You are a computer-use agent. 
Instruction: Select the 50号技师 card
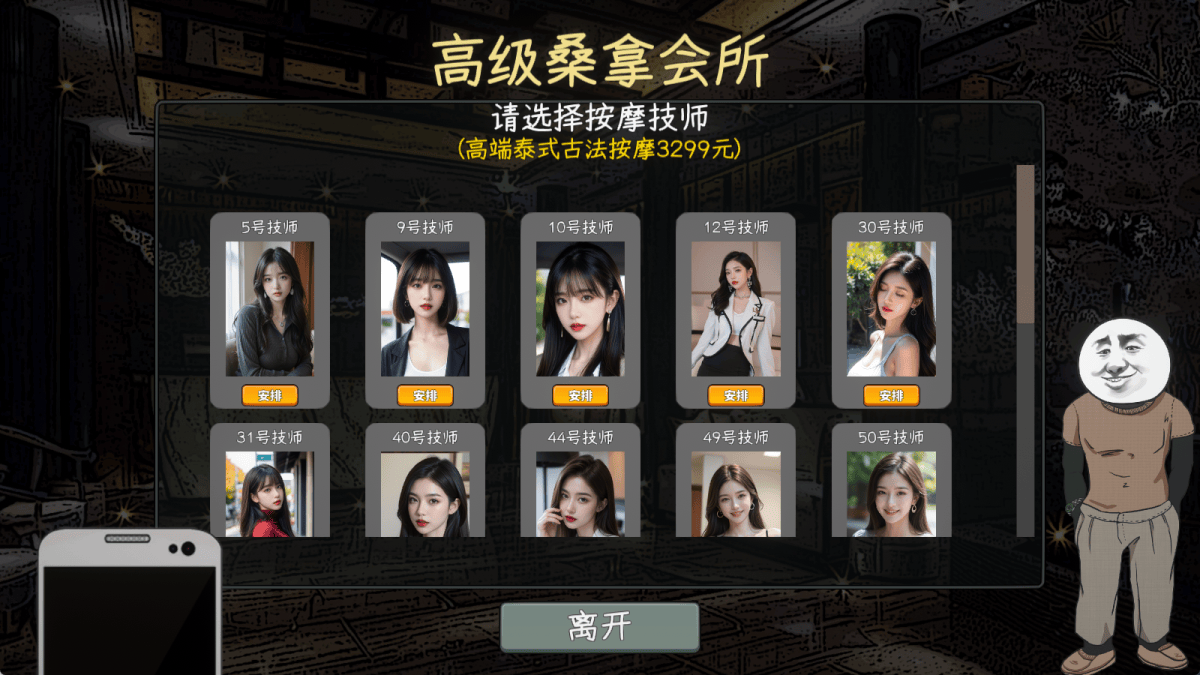click(x=891, y=485)
